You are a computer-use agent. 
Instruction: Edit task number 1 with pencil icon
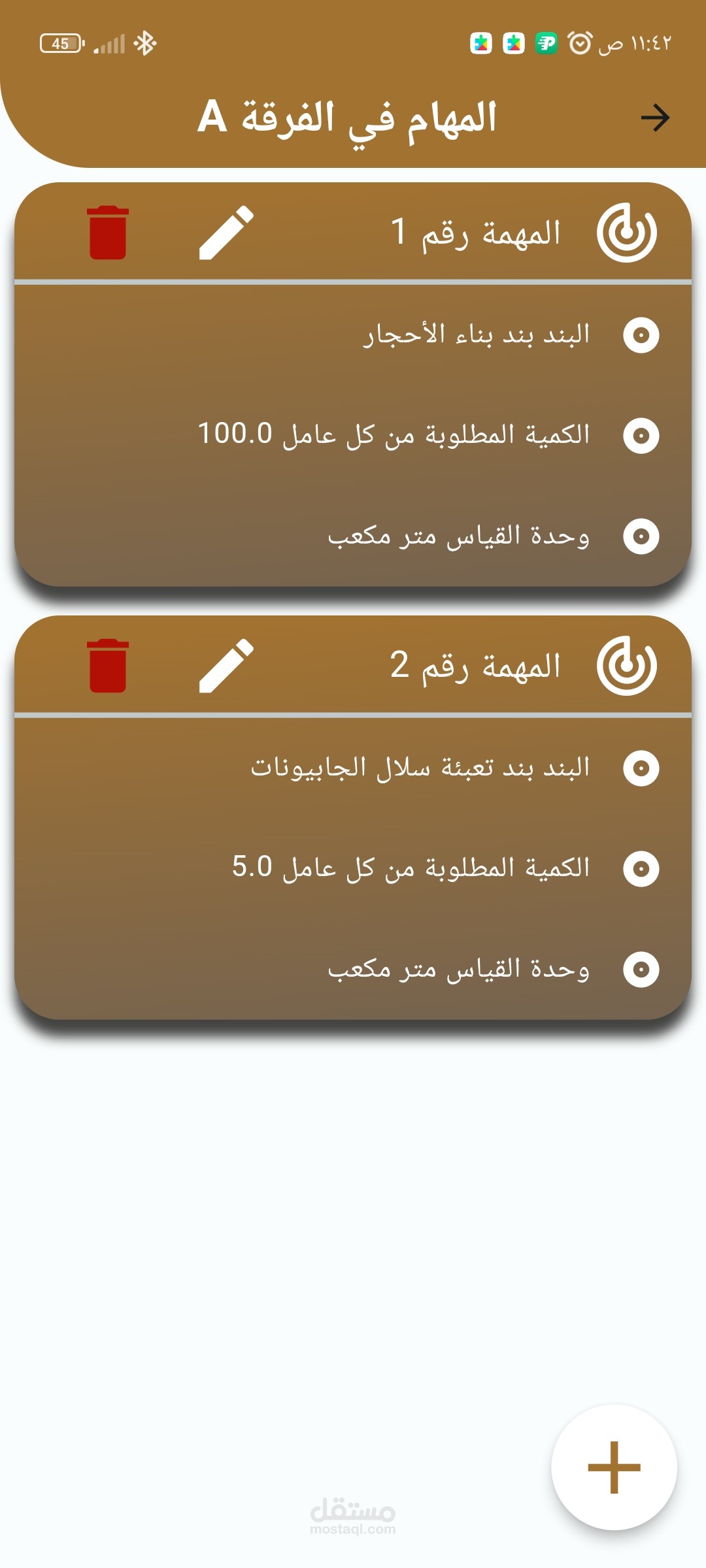[x=226, y=233]
